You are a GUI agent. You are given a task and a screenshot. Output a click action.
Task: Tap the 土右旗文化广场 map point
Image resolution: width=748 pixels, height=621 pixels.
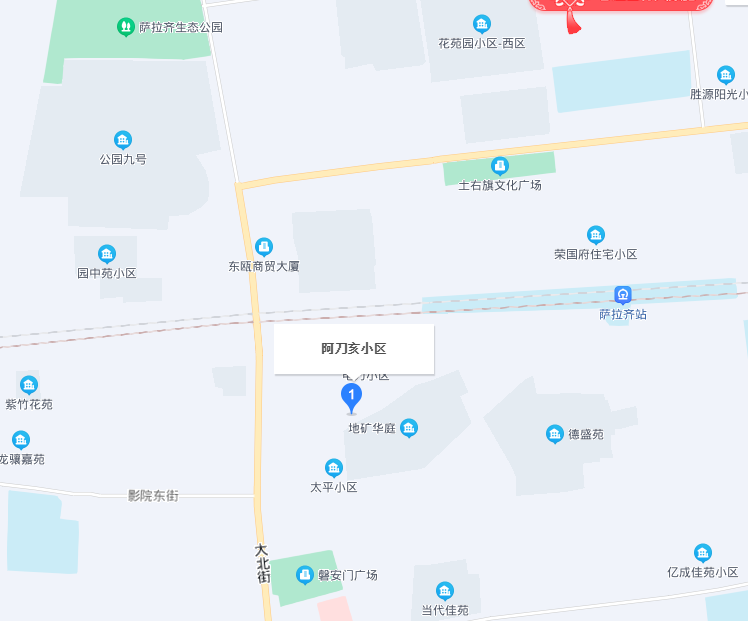[x=500, y=166]
